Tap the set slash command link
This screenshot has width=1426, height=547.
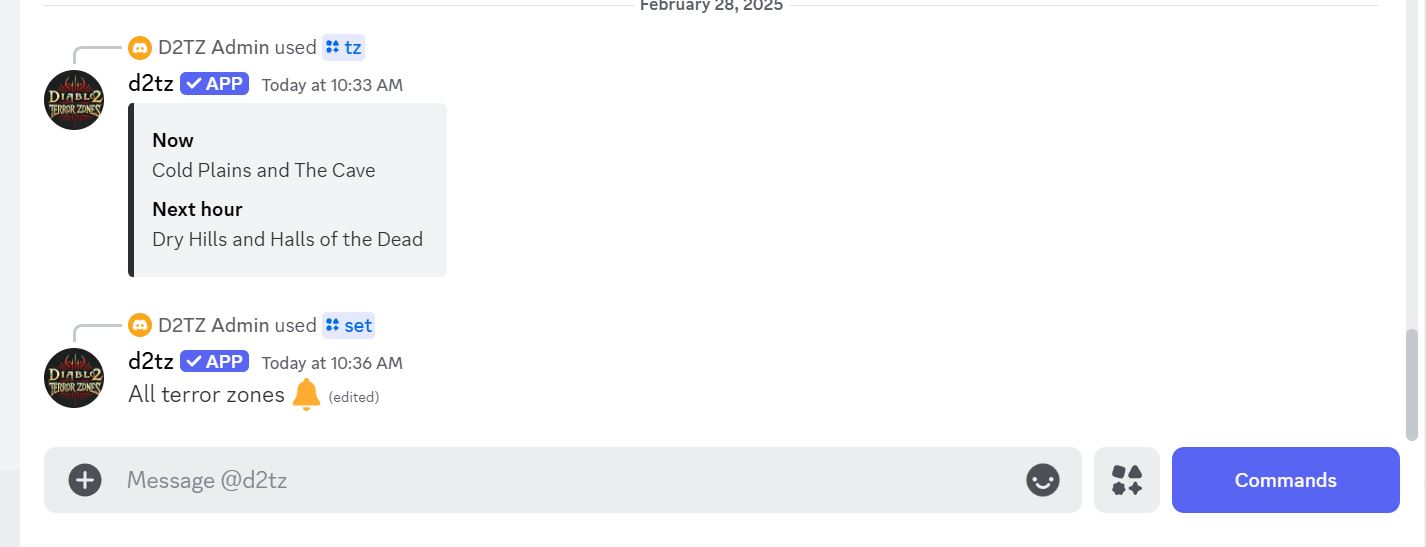[x=349, y=325]
